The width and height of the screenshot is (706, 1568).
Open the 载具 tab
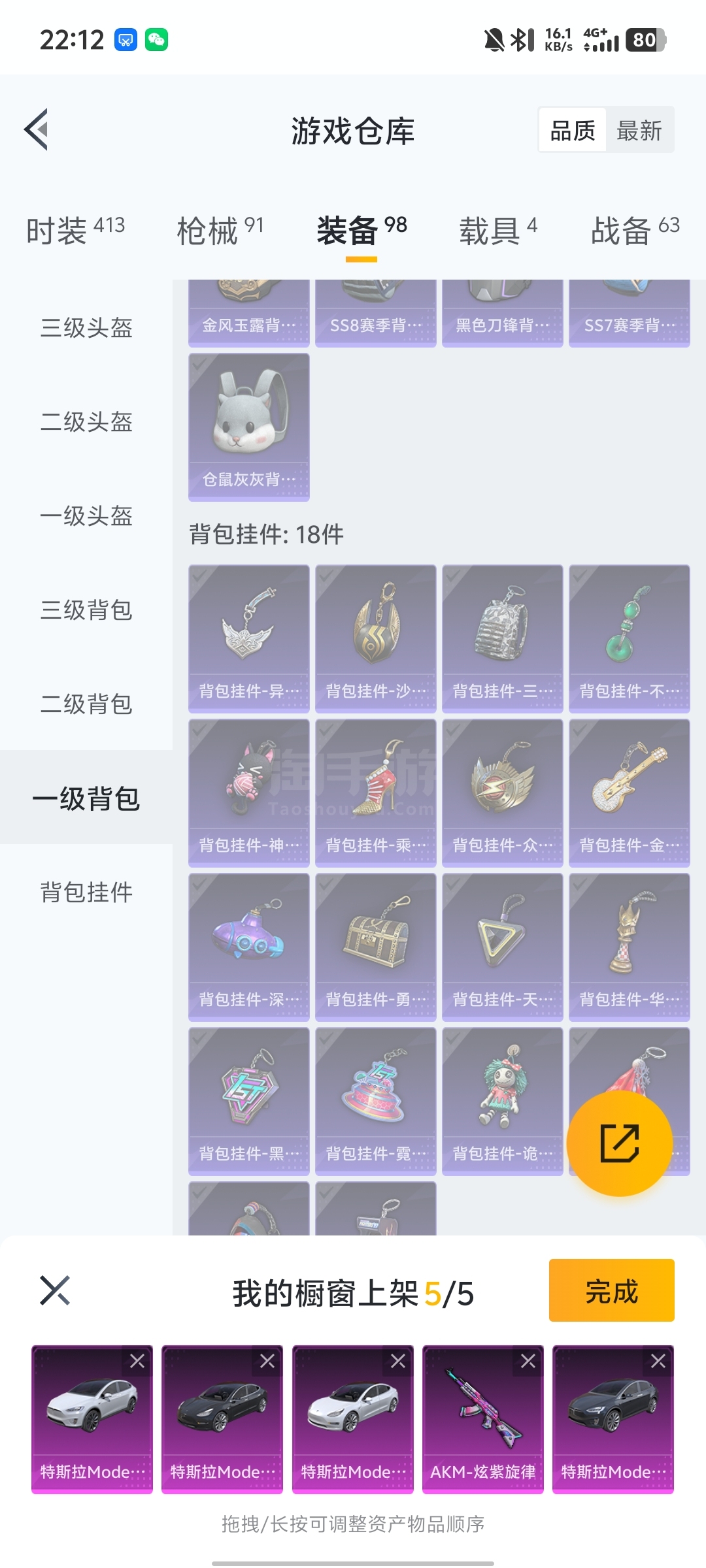(x=498, y=230)
